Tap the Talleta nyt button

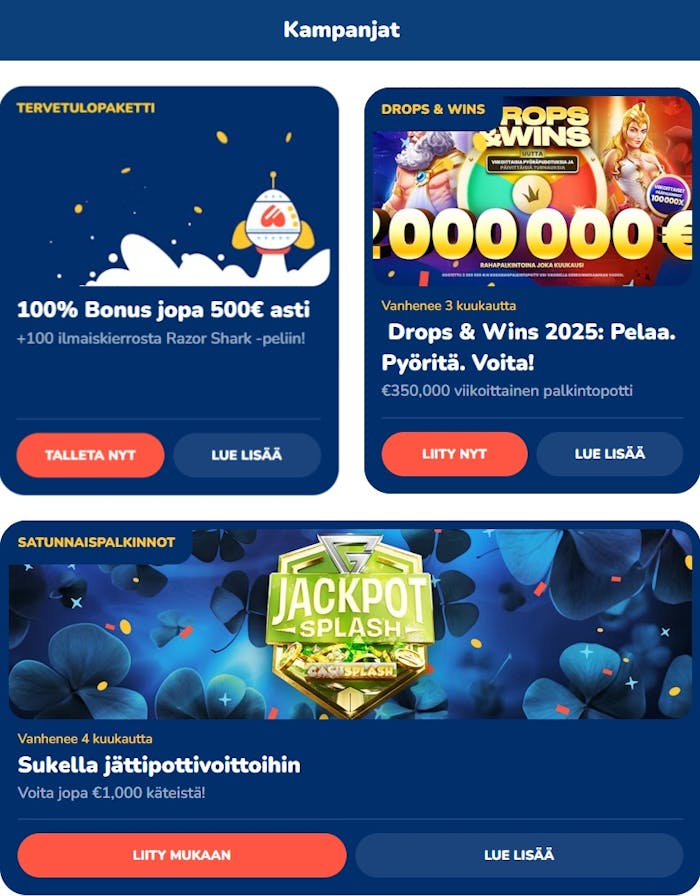[x=90, y=455]
